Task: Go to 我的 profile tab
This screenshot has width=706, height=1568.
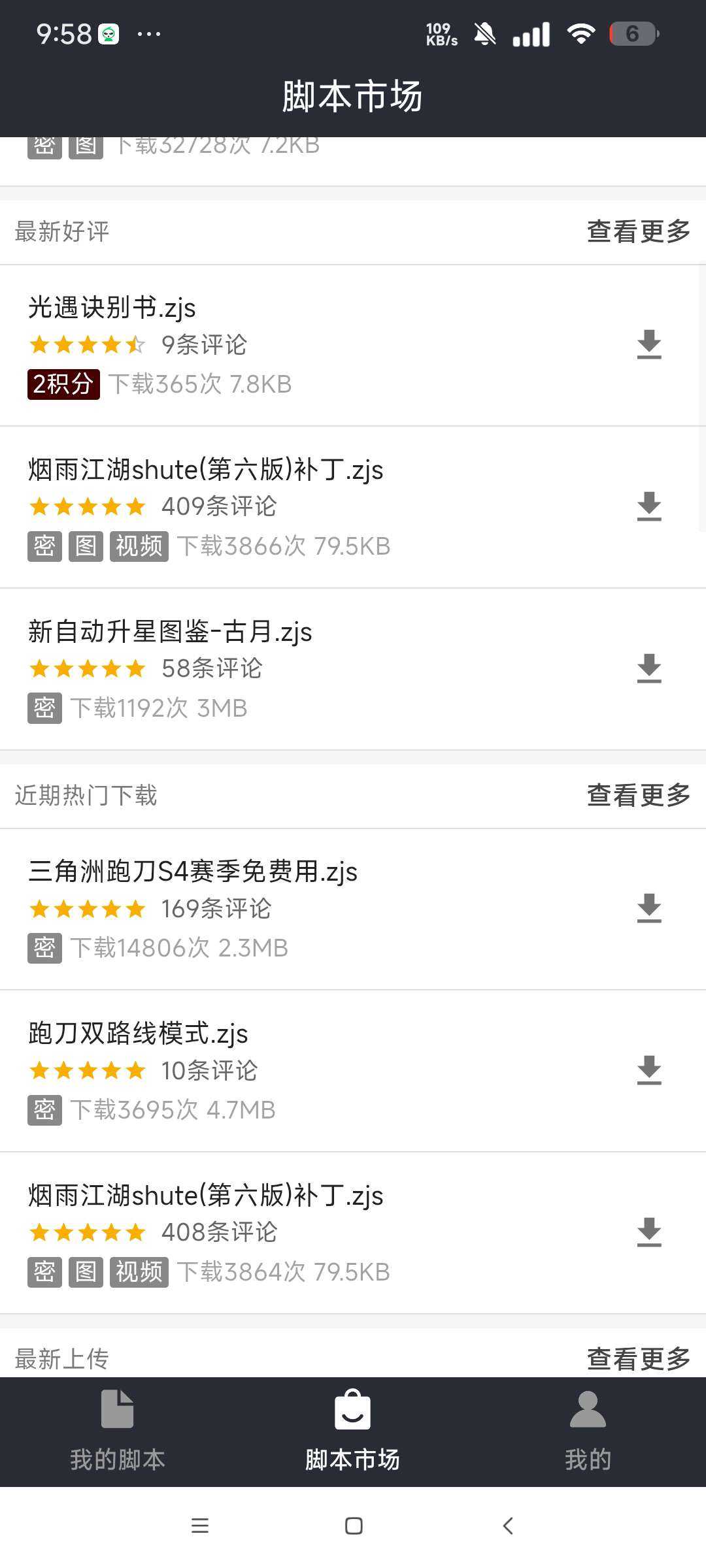Action: tap(588, 1431)
